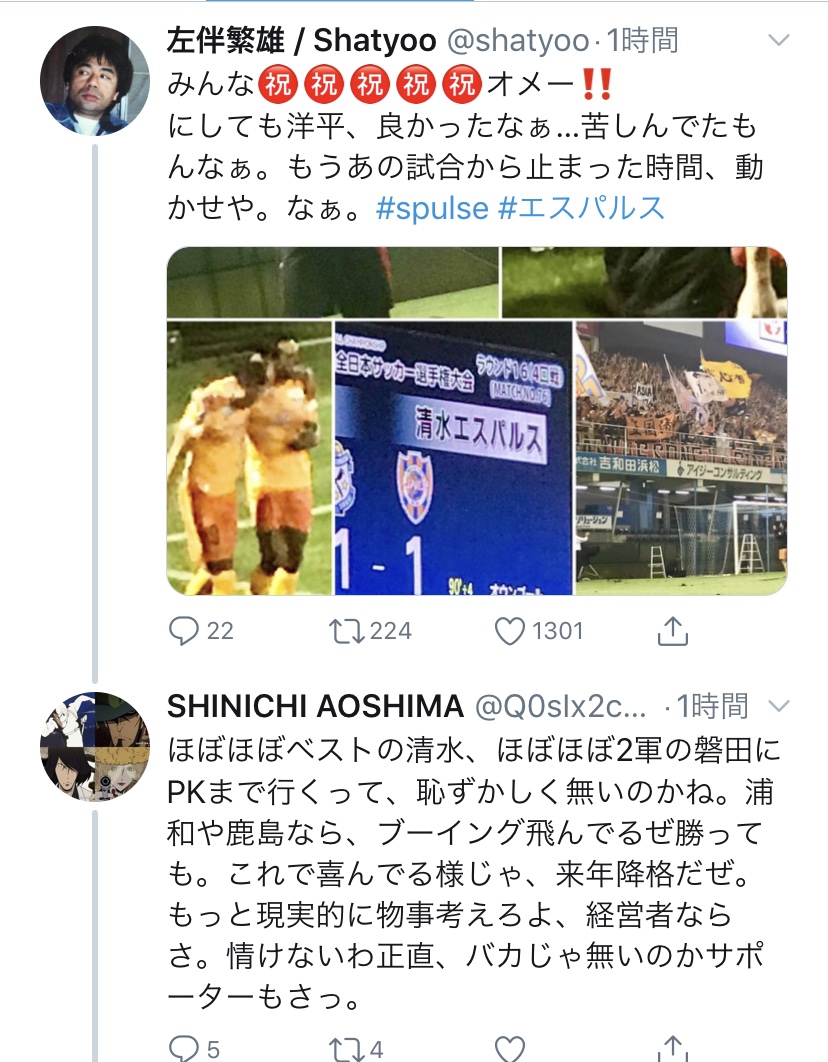Open the @shatyoo username link
Screen dimensions: 828x1062
click(518, 41)
